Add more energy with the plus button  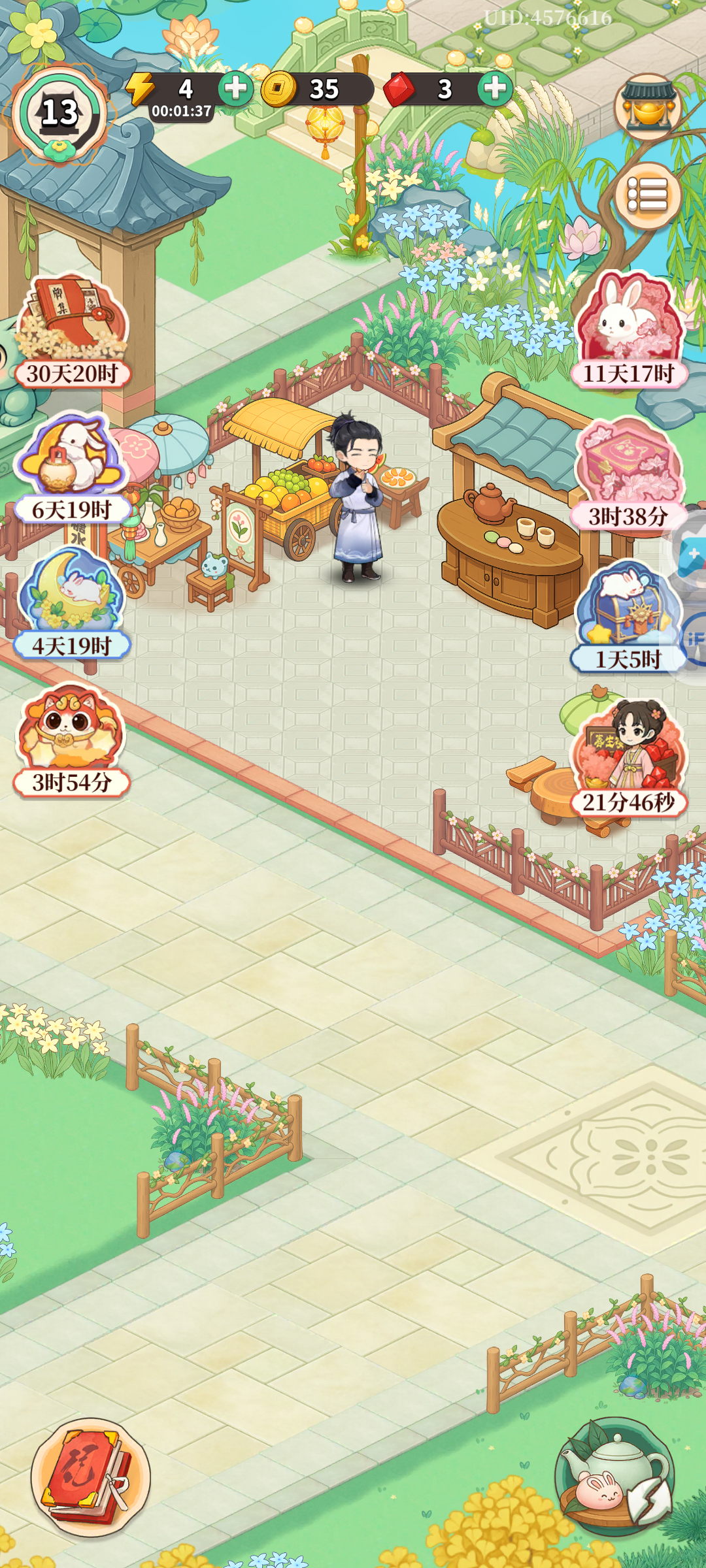235,91
